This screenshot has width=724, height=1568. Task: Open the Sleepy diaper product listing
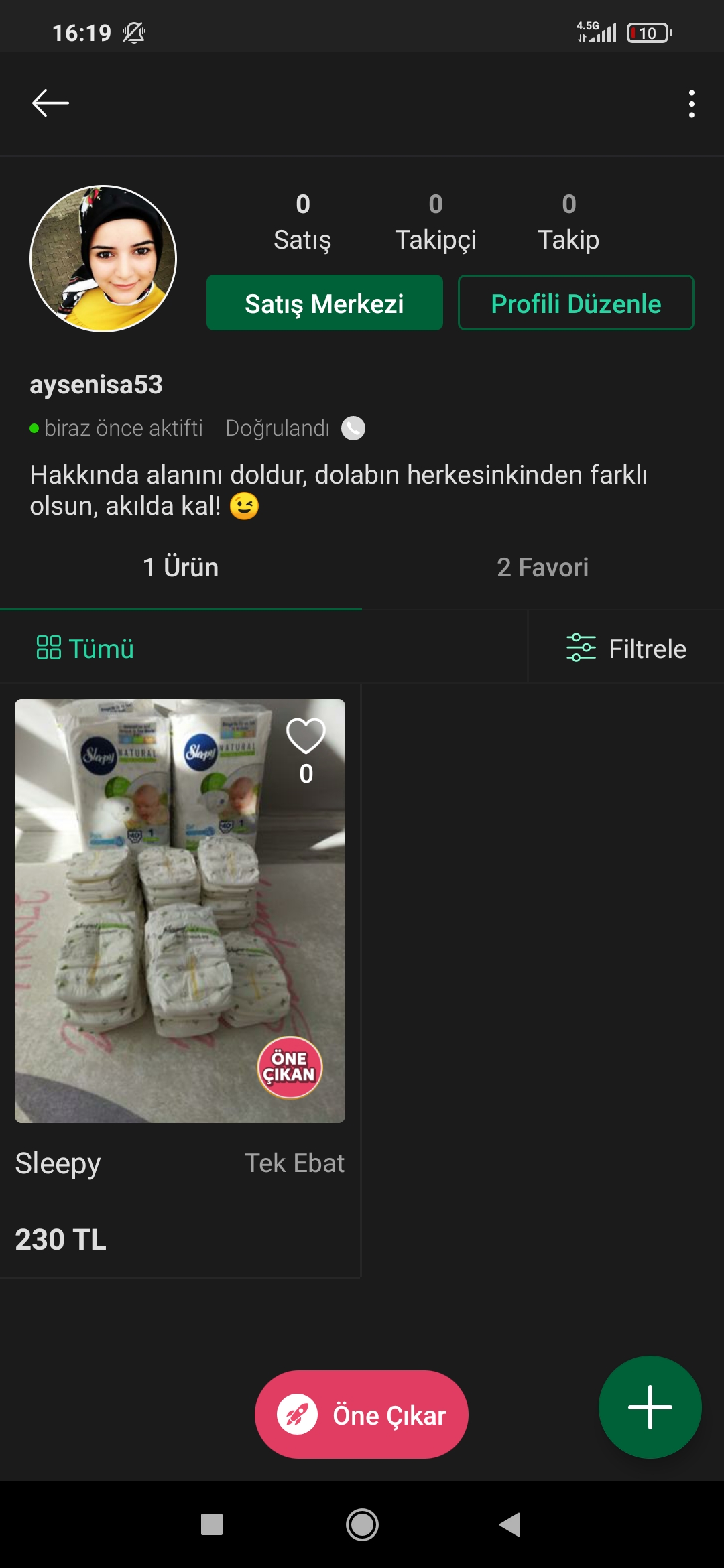click(180, 911)
